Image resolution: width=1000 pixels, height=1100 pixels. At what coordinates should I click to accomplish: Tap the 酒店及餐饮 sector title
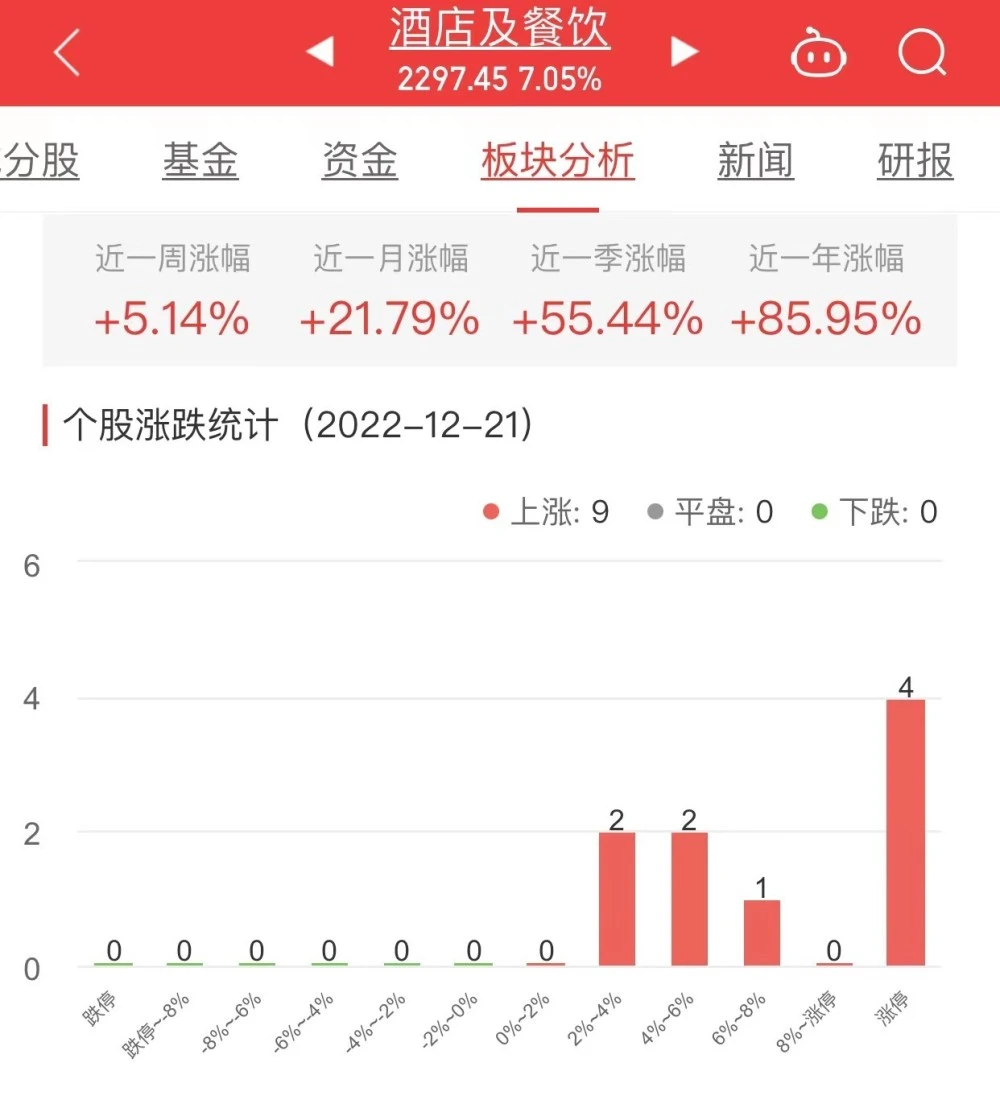point(500,32)
